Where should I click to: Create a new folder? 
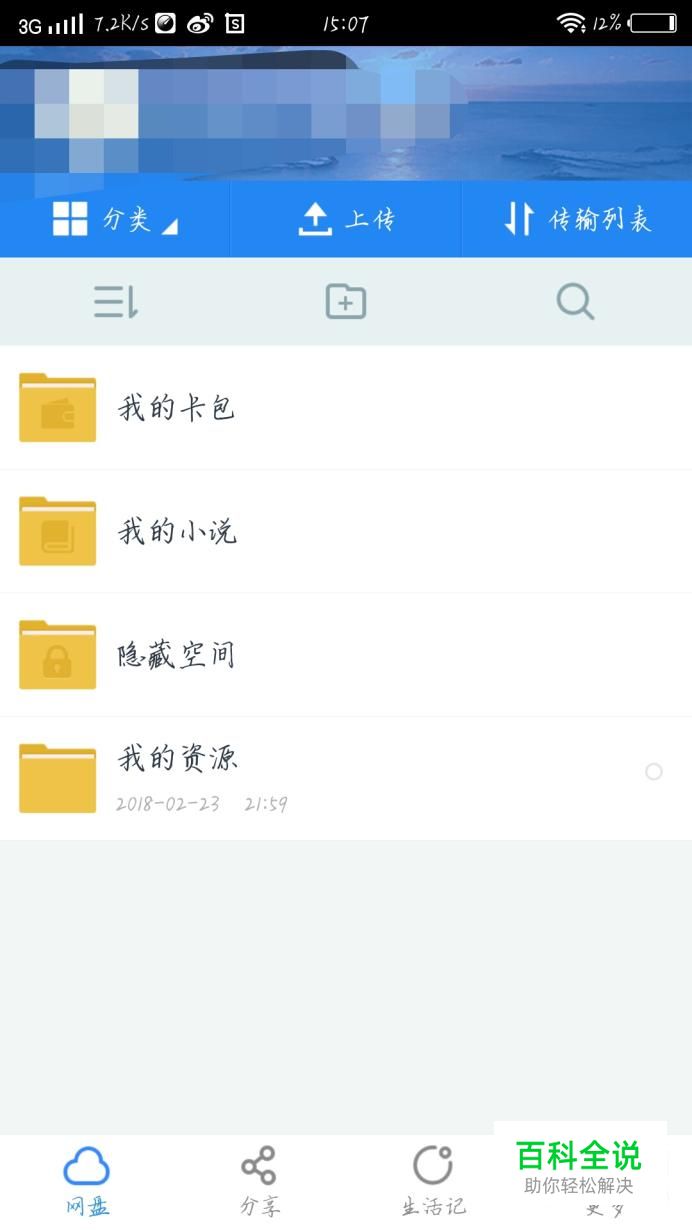click(x=346, y=301)
